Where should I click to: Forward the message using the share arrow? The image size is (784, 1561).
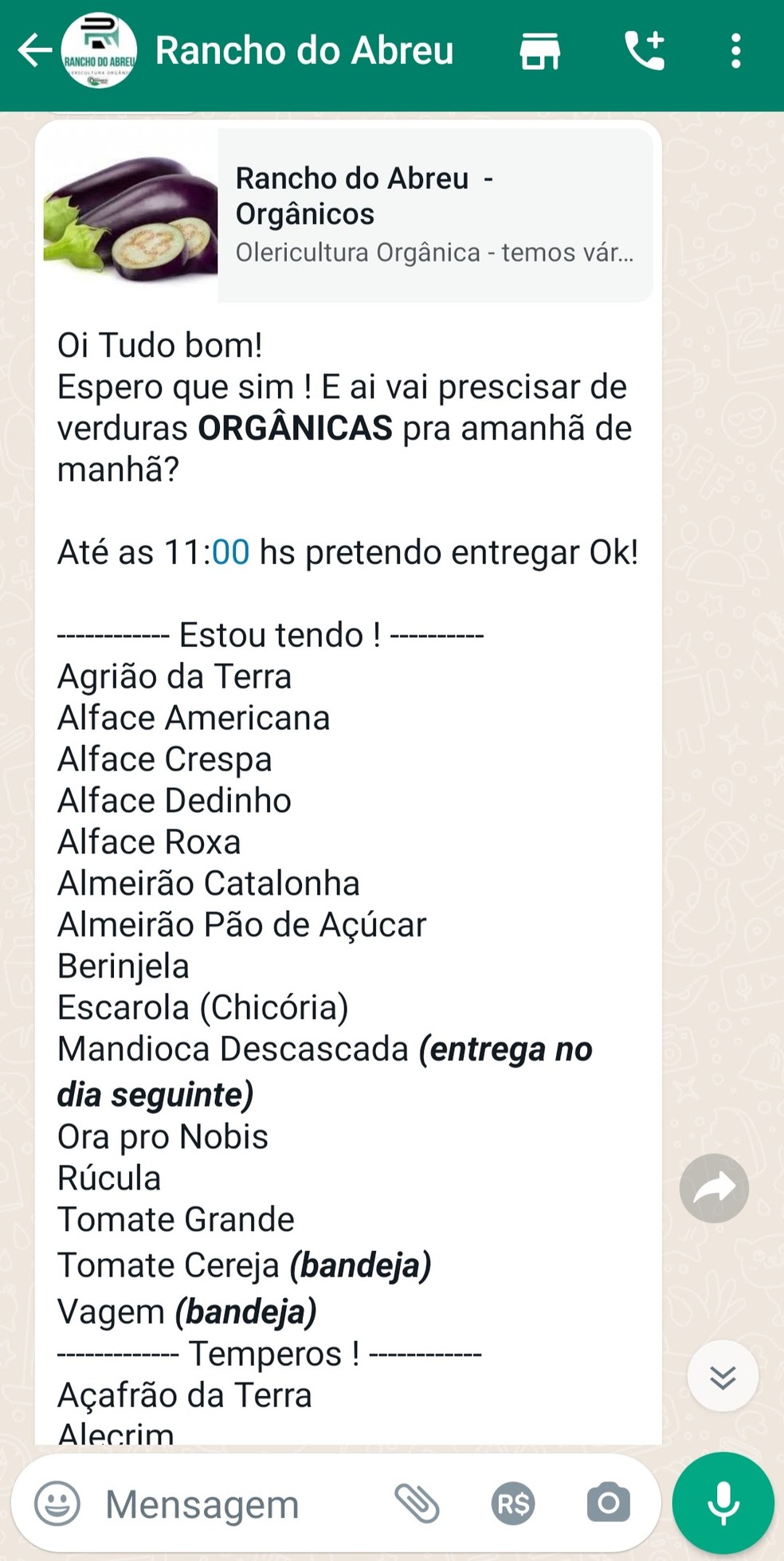714,1186
